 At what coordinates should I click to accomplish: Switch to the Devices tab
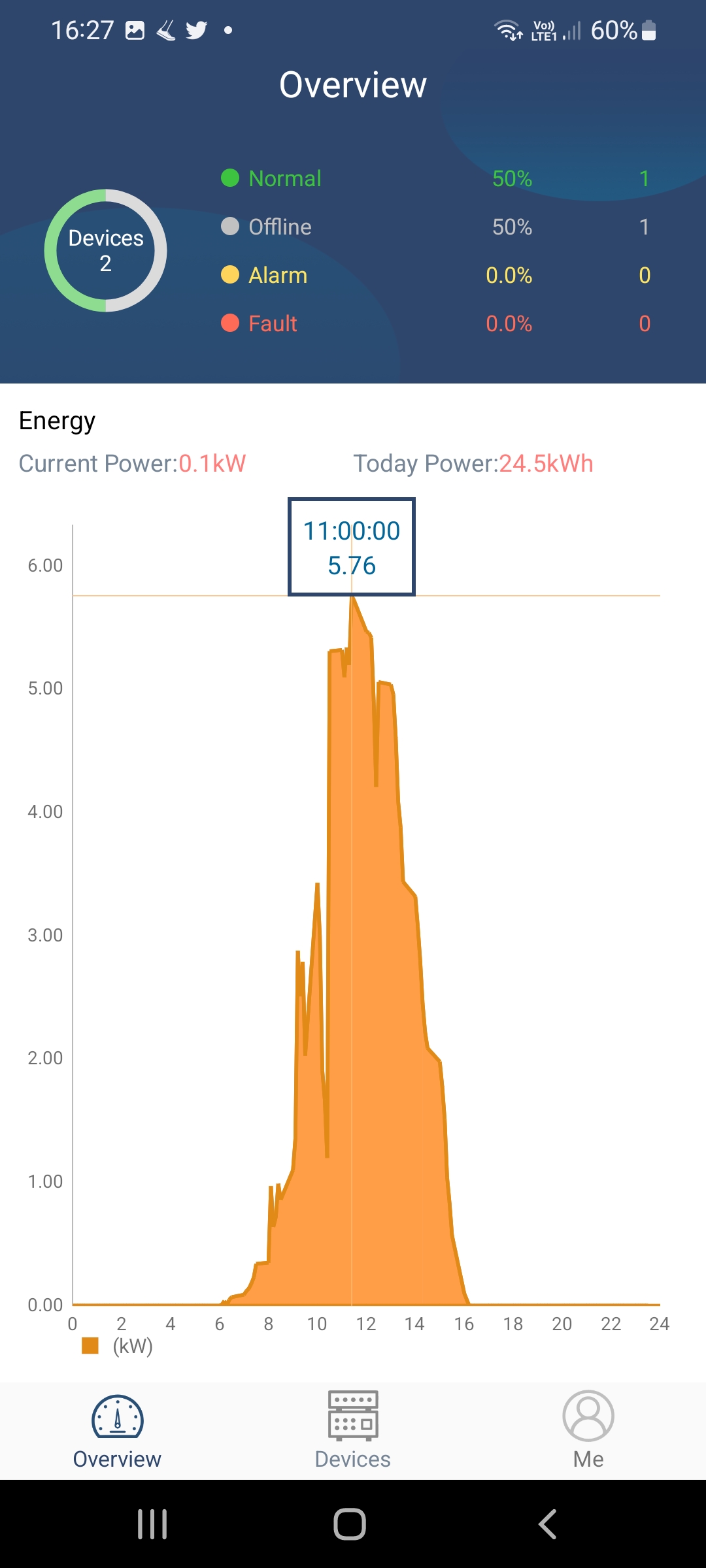click(x=352, y=1429)
